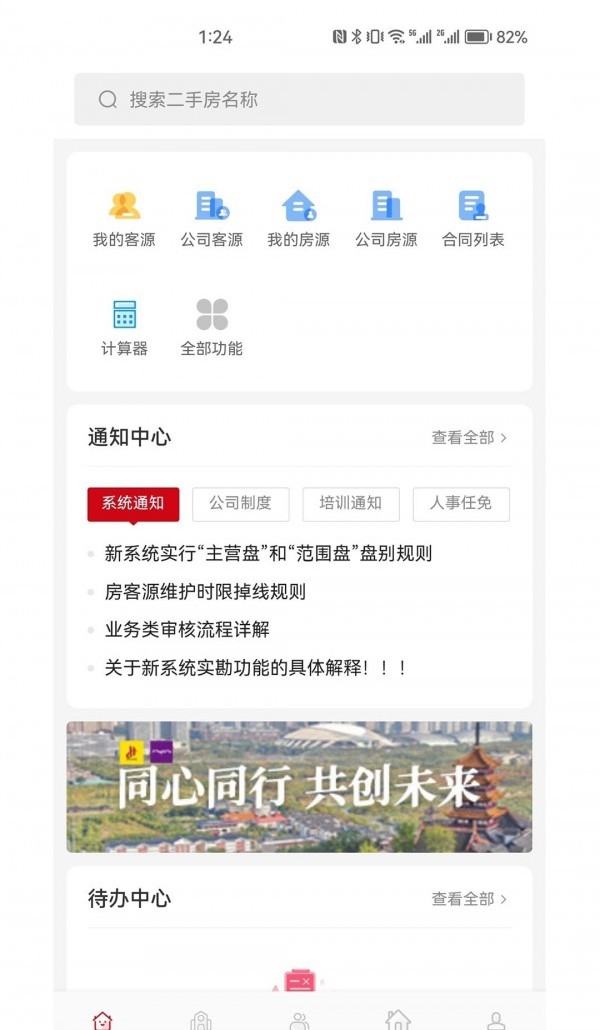Viewport: 600px width, 1030px height.
Task: Open 公司房源
Action: [x=386, y=217]
